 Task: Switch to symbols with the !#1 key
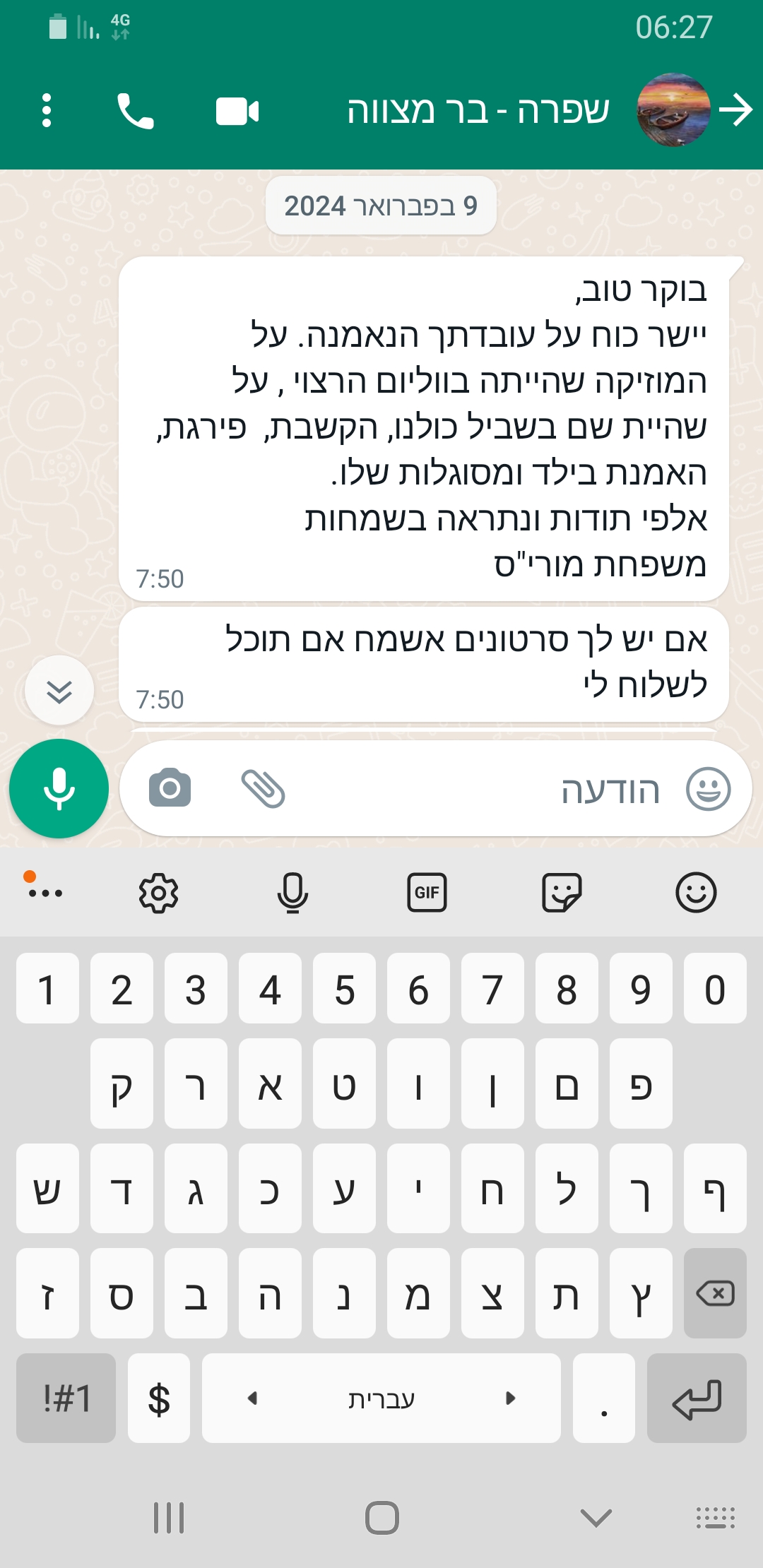[66, 1398]
